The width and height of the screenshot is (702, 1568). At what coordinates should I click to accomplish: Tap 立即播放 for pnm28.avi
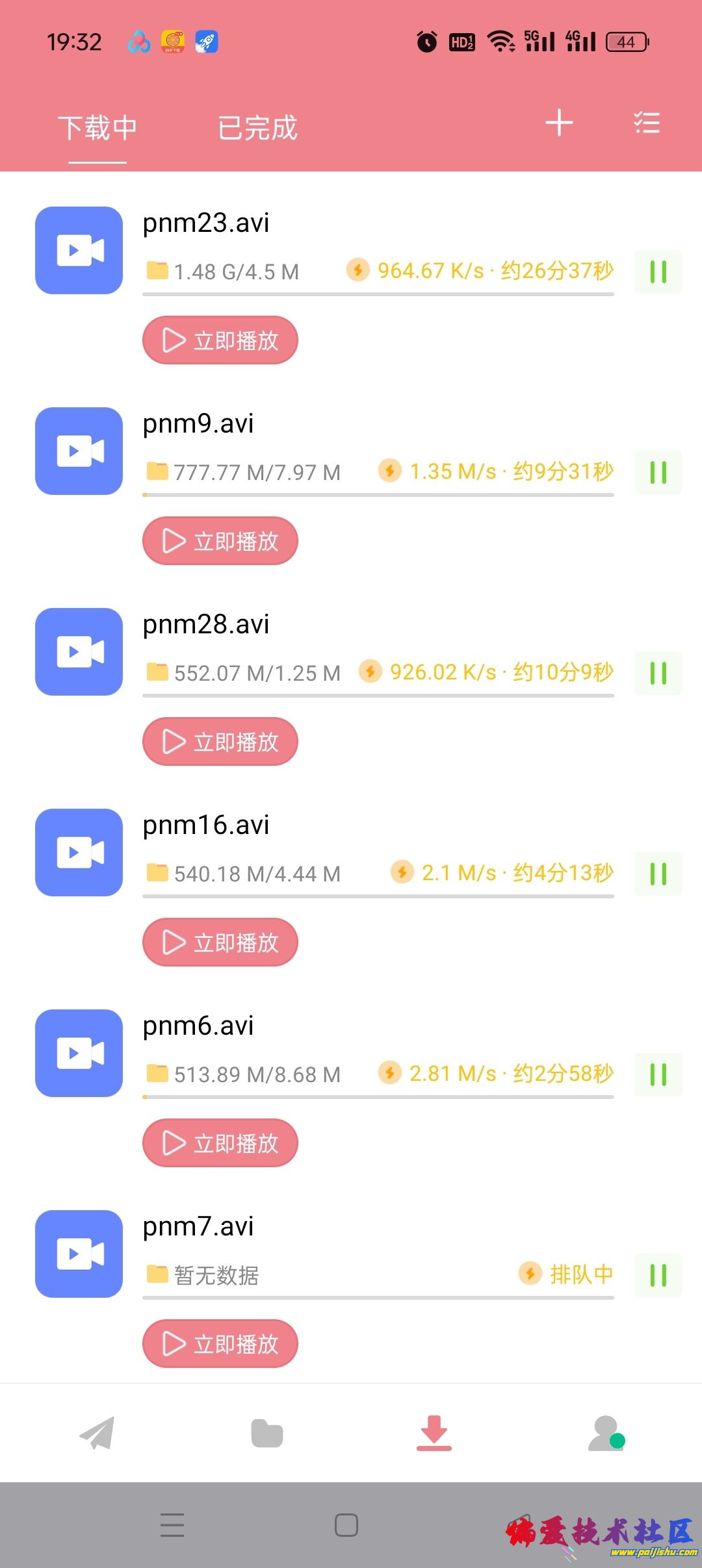click(220, 741)
